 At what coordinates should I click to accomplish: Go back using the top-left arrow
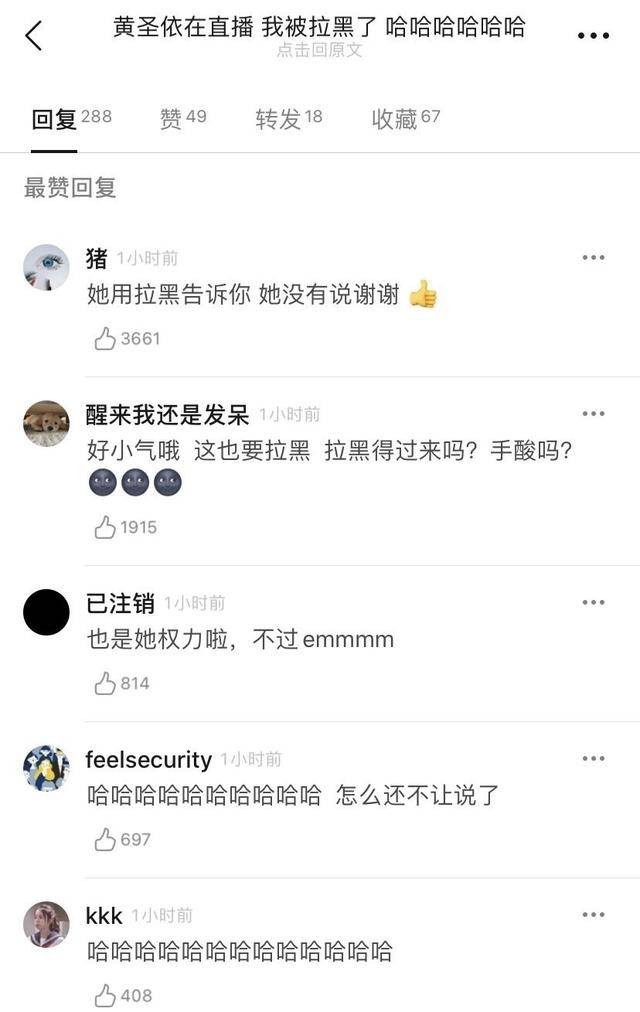coord(34,36)
